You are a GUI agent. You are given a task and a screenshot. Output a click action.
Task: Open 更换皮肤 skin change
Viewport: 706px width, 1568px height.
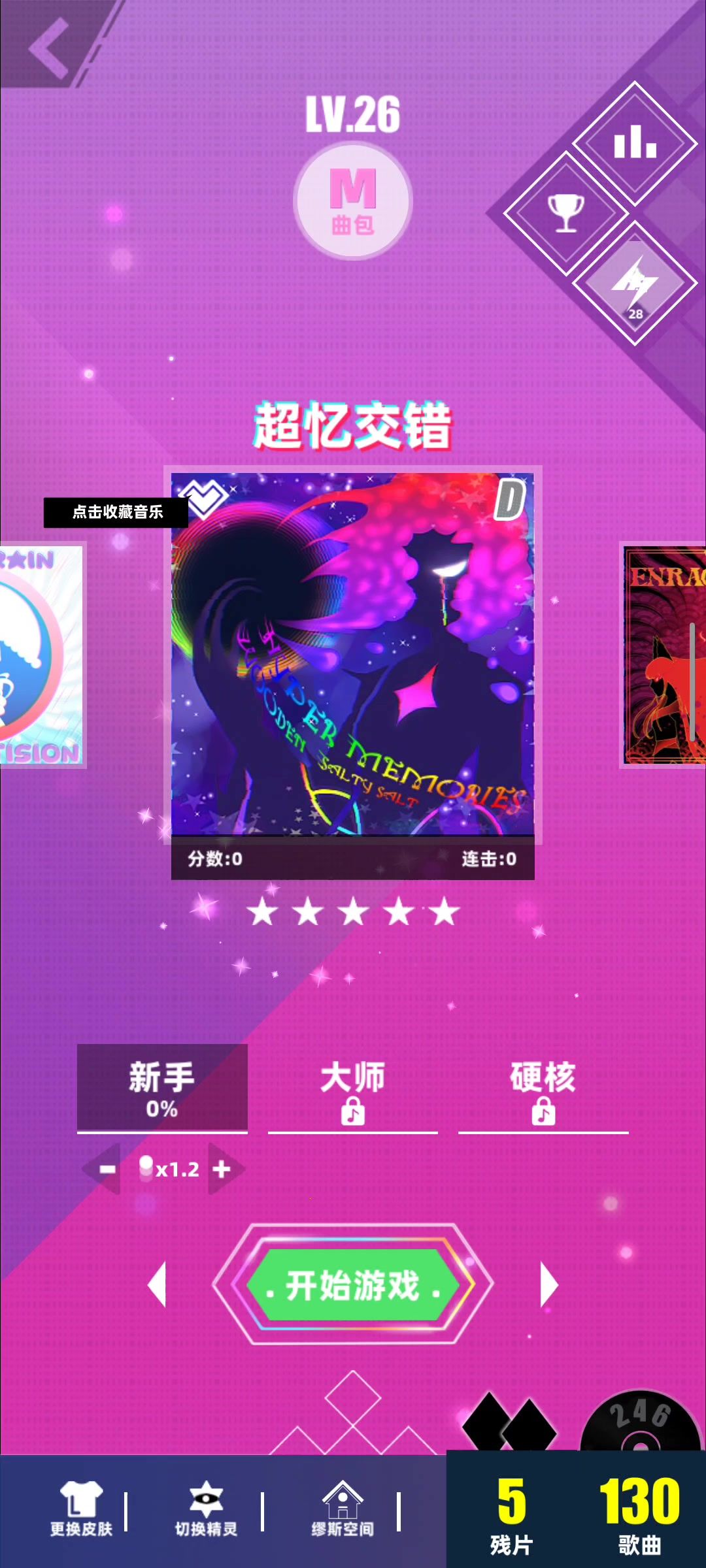click(82, 1509)
